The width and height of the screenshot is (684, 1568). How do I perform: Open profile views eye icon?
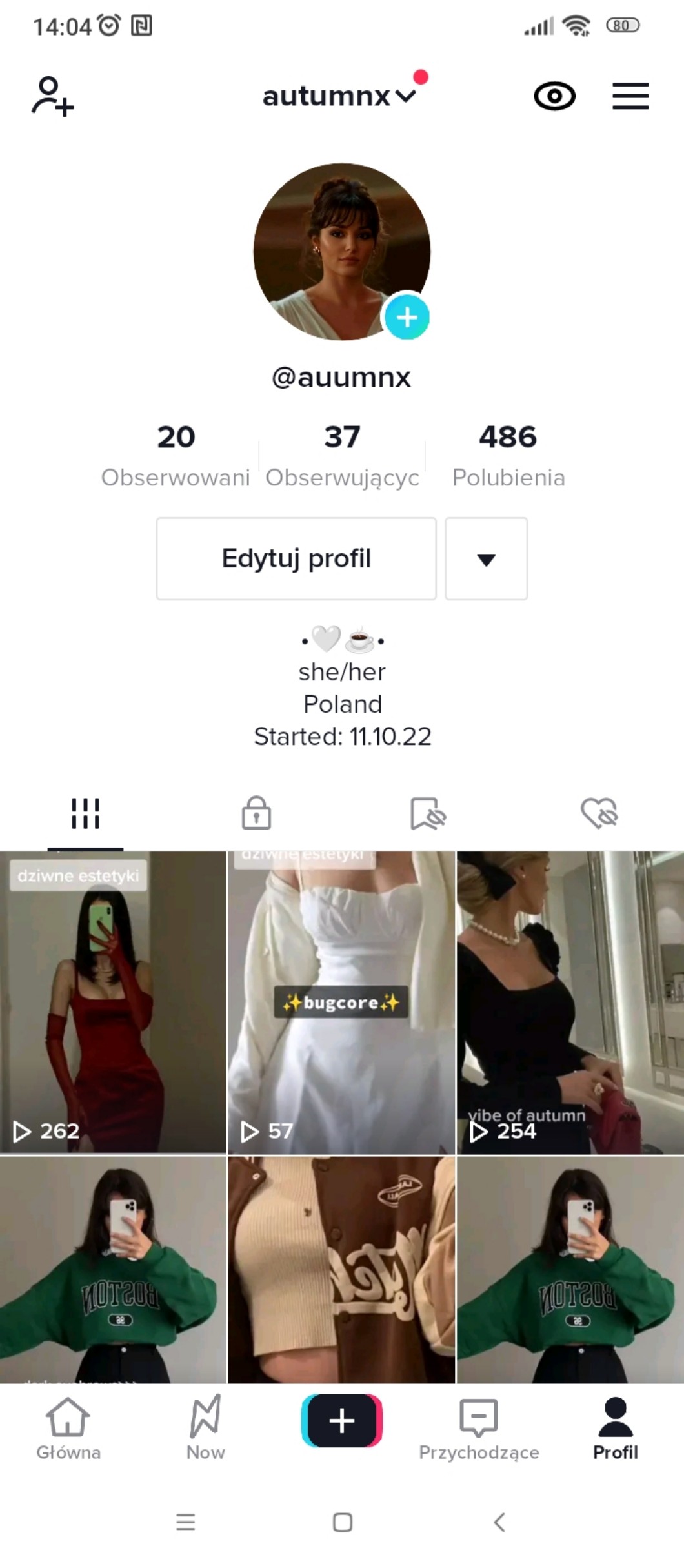(554, 97)
